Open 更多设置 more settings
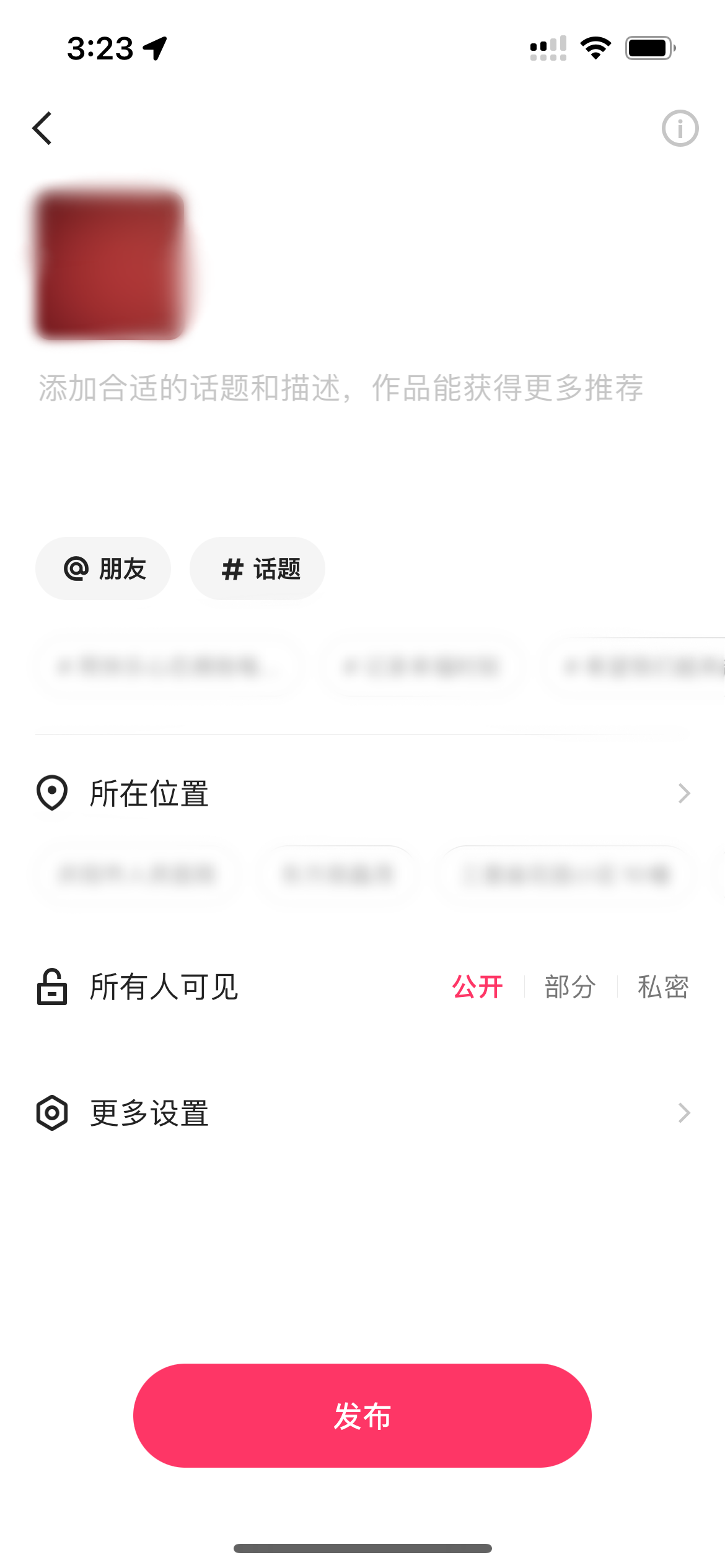This screenshot has height=1568, width=725. coord(362,1113)
